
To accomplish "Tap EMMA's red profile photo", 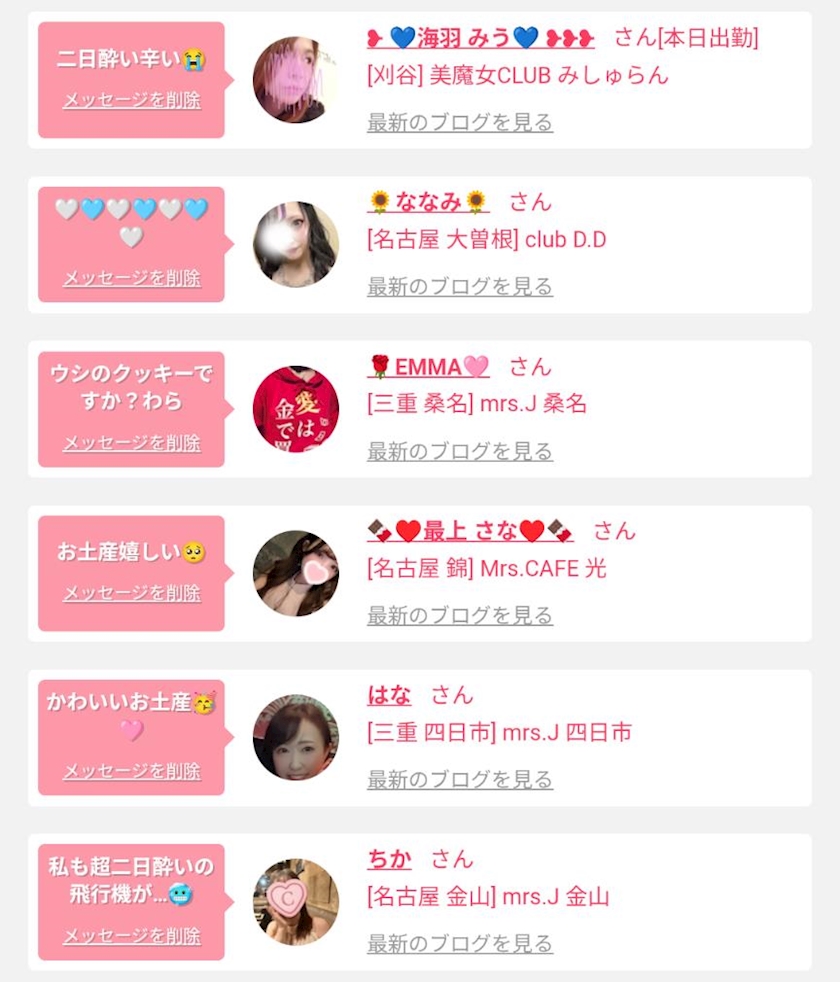I will 295,409.
